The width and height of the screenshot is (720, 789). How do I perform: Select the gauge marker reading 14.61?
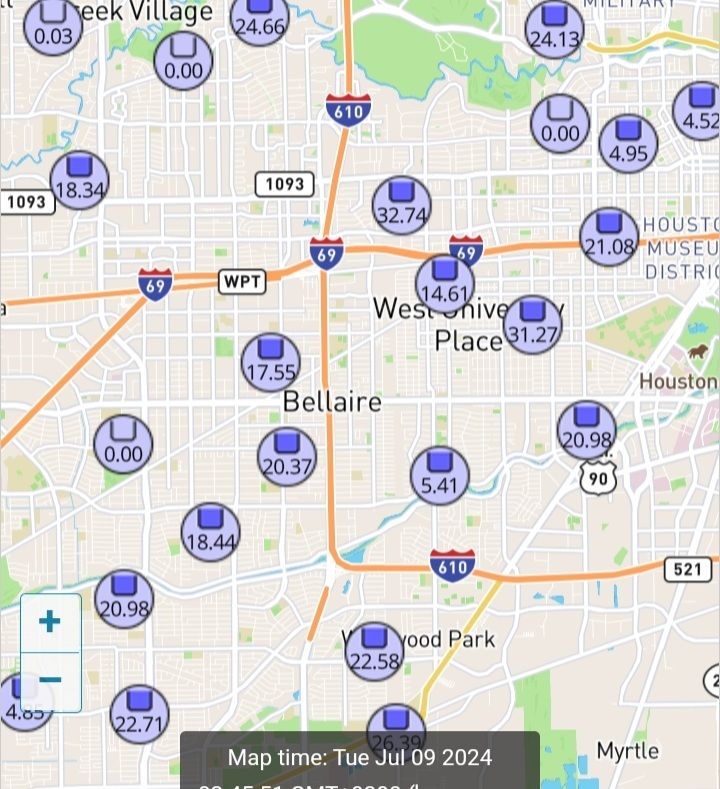(x=445, y=283)
